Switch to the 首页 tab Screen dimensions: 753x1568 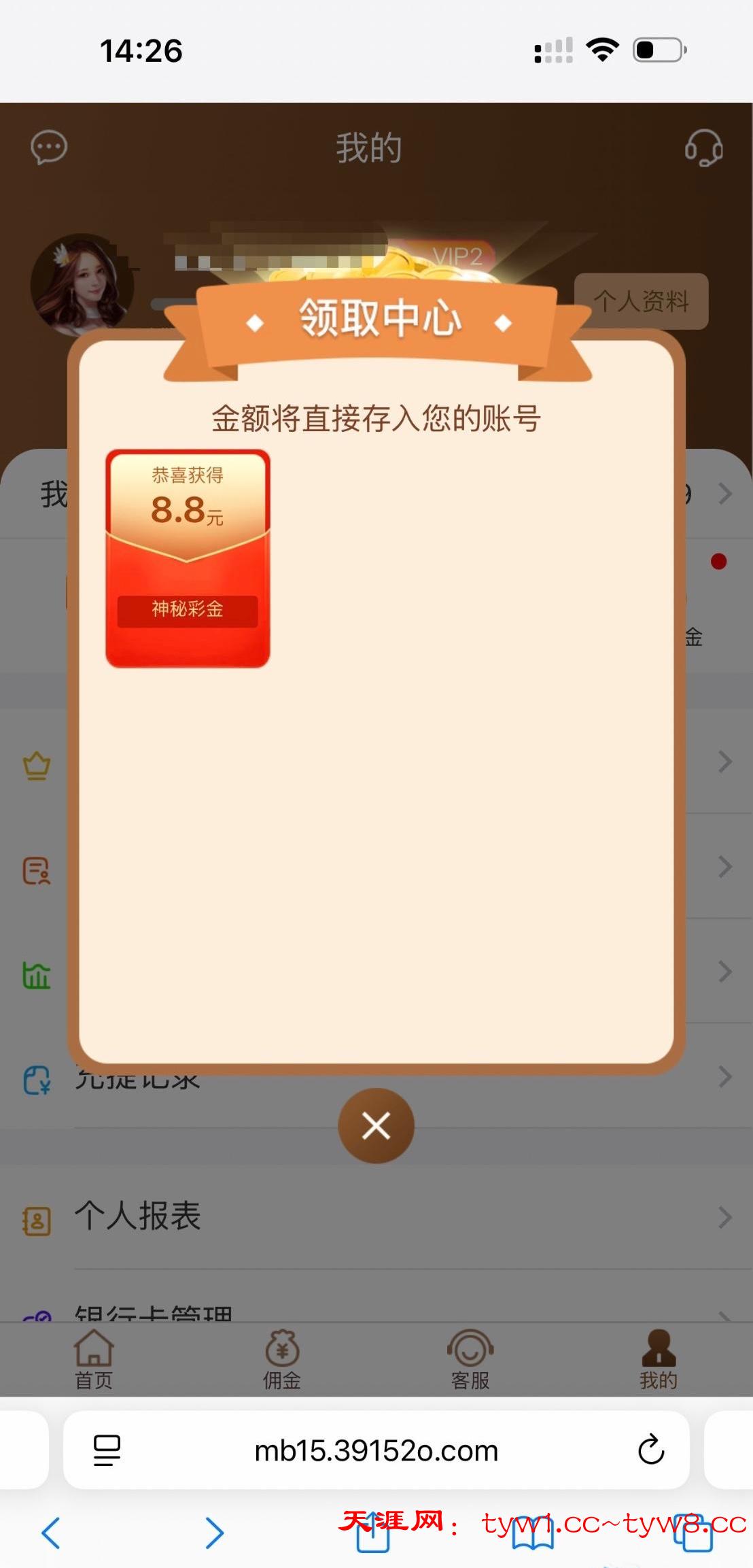coord(94,1360)
